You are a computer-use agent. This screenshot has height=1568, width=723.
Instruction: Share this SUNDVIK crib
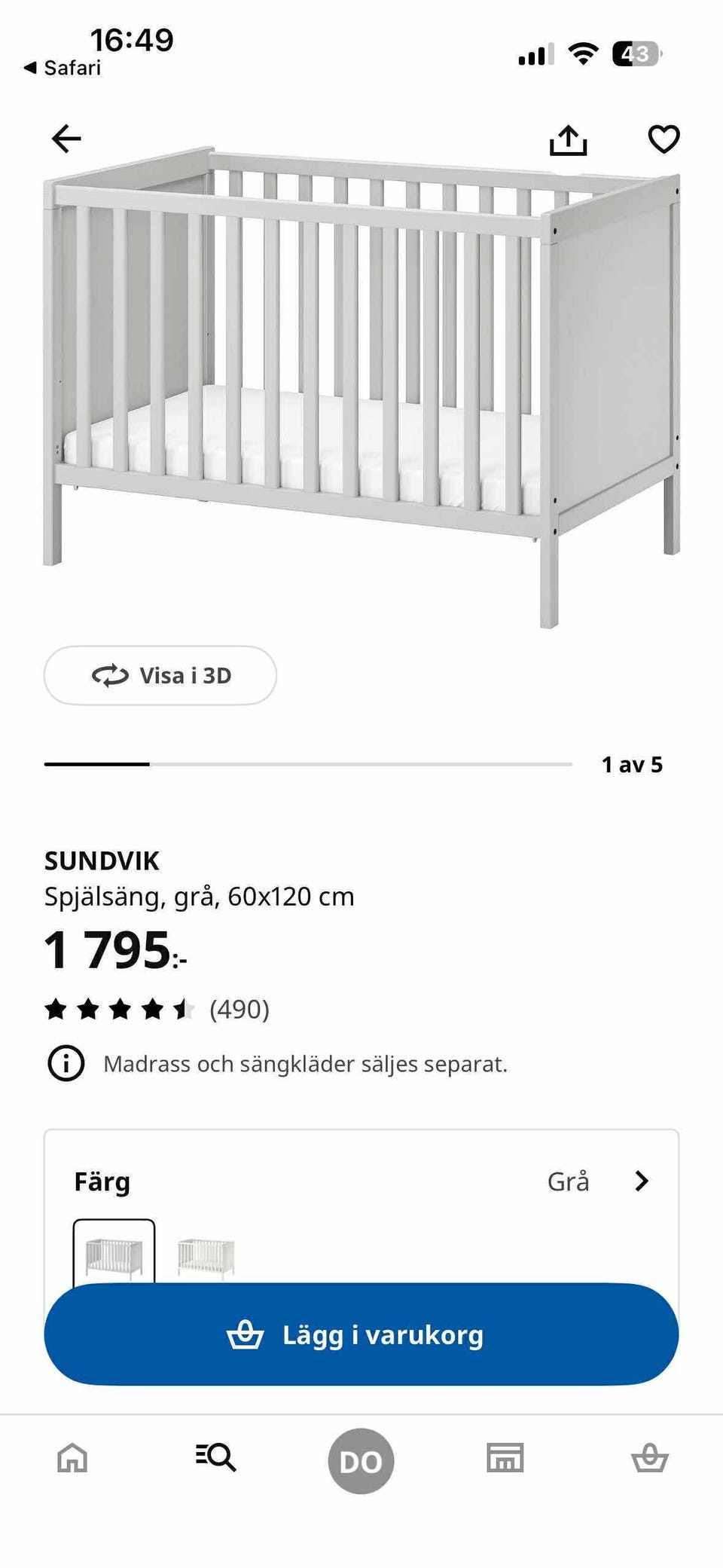click(568, 140)
